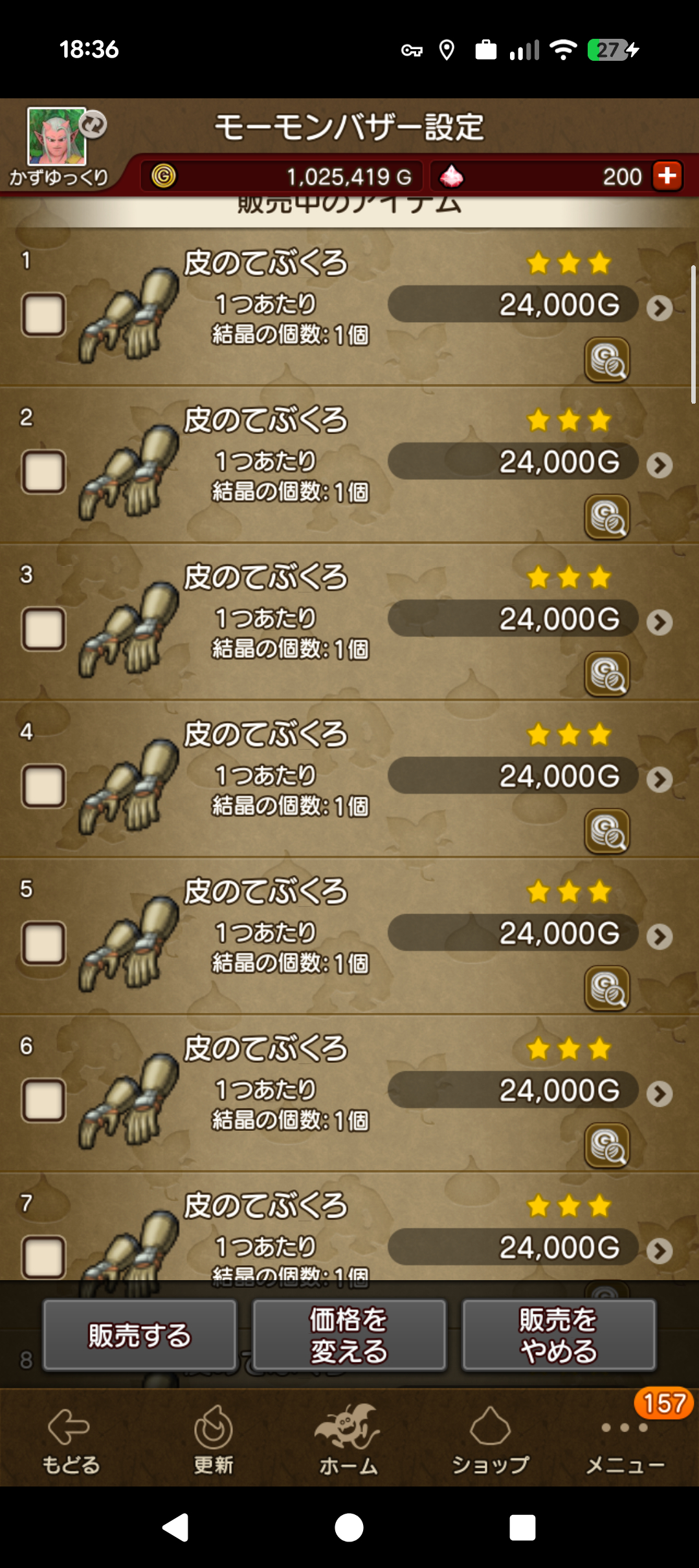
Task: Choose 価格を変える to change price
Action: (349, 1335)
